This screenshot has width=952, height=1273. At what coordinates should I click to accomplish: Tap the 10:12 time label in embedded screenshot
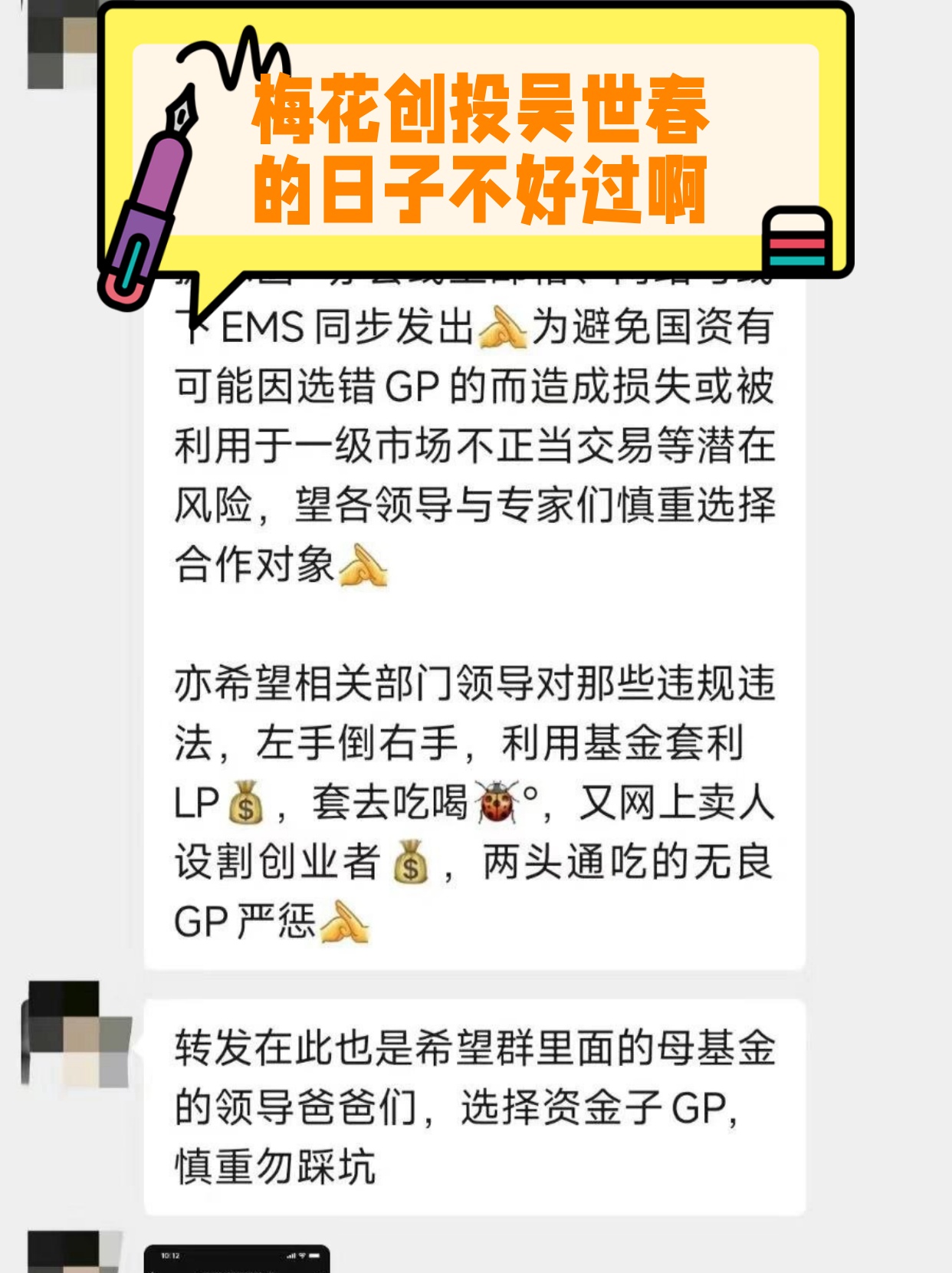[x=171, y=1255]
